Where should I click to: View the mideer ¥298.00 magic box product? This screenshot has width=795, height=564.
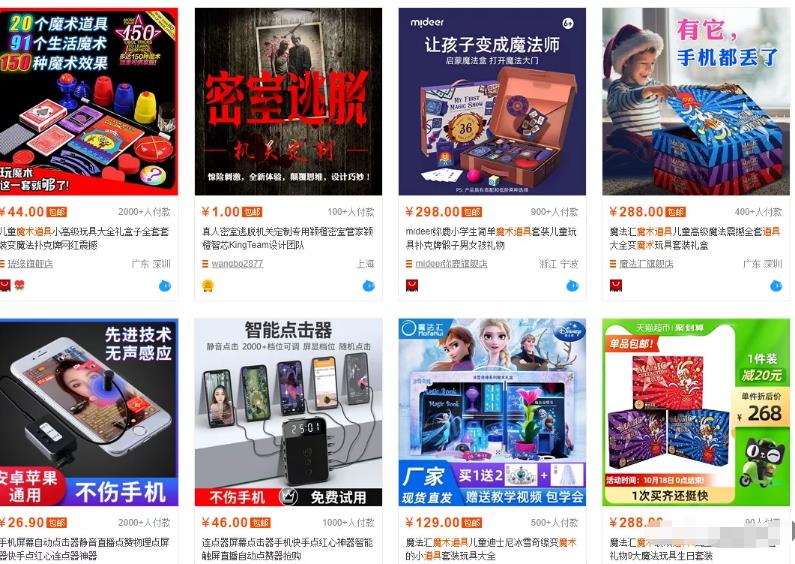pyautogui.click(x=492, y=102)
